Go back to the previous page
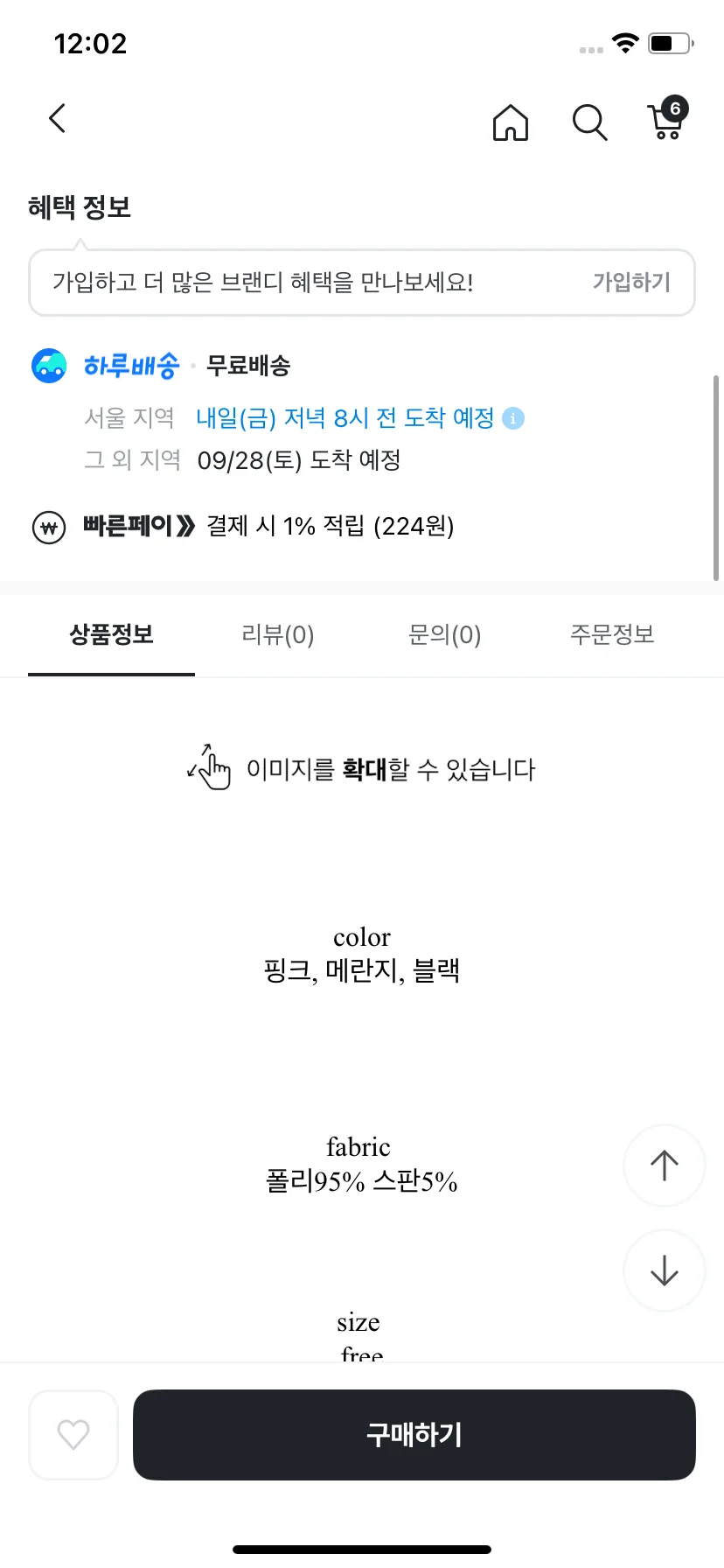This screenshot has height=1568, width=724. pos(58,118)
